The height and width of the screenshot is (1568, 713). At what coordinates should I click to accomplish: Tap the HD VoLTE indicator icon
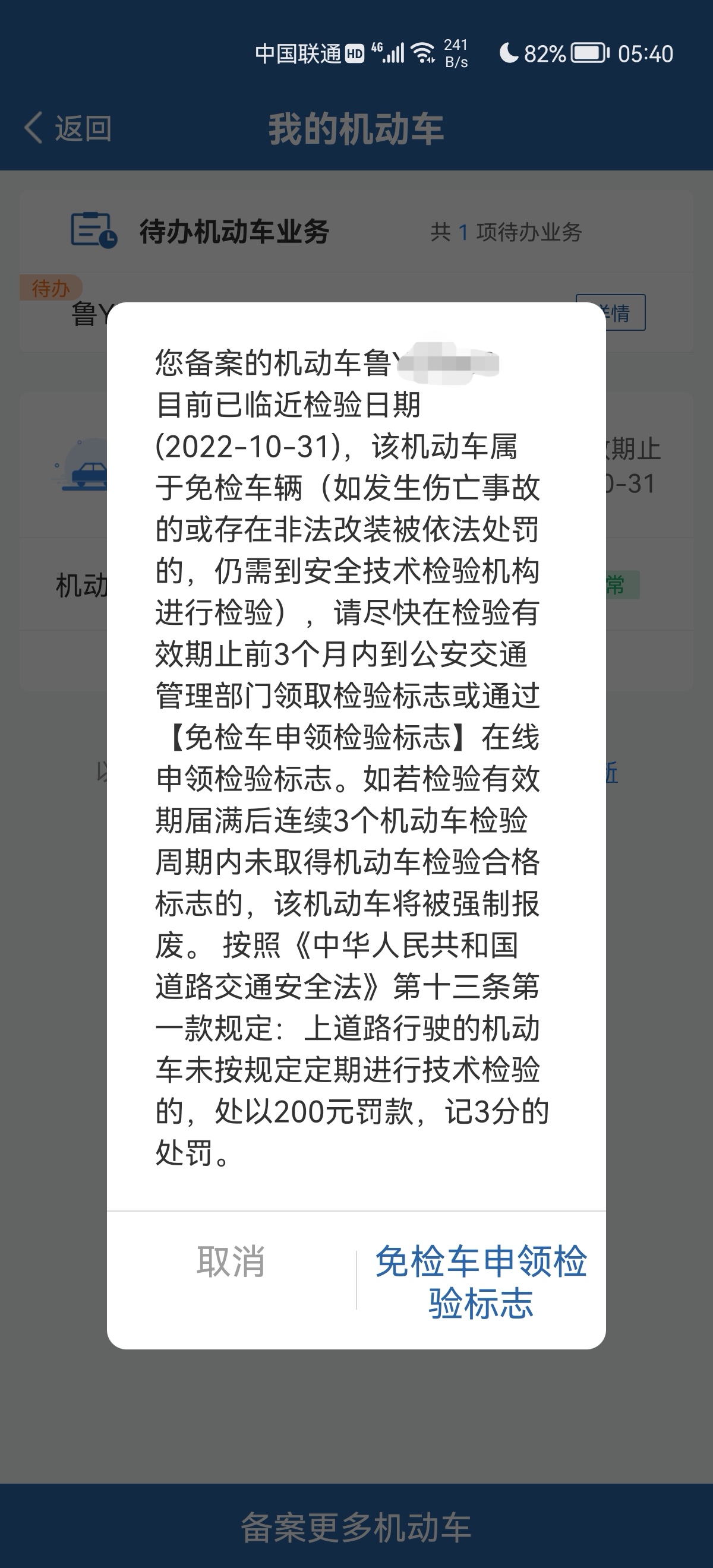click(356, 53)
